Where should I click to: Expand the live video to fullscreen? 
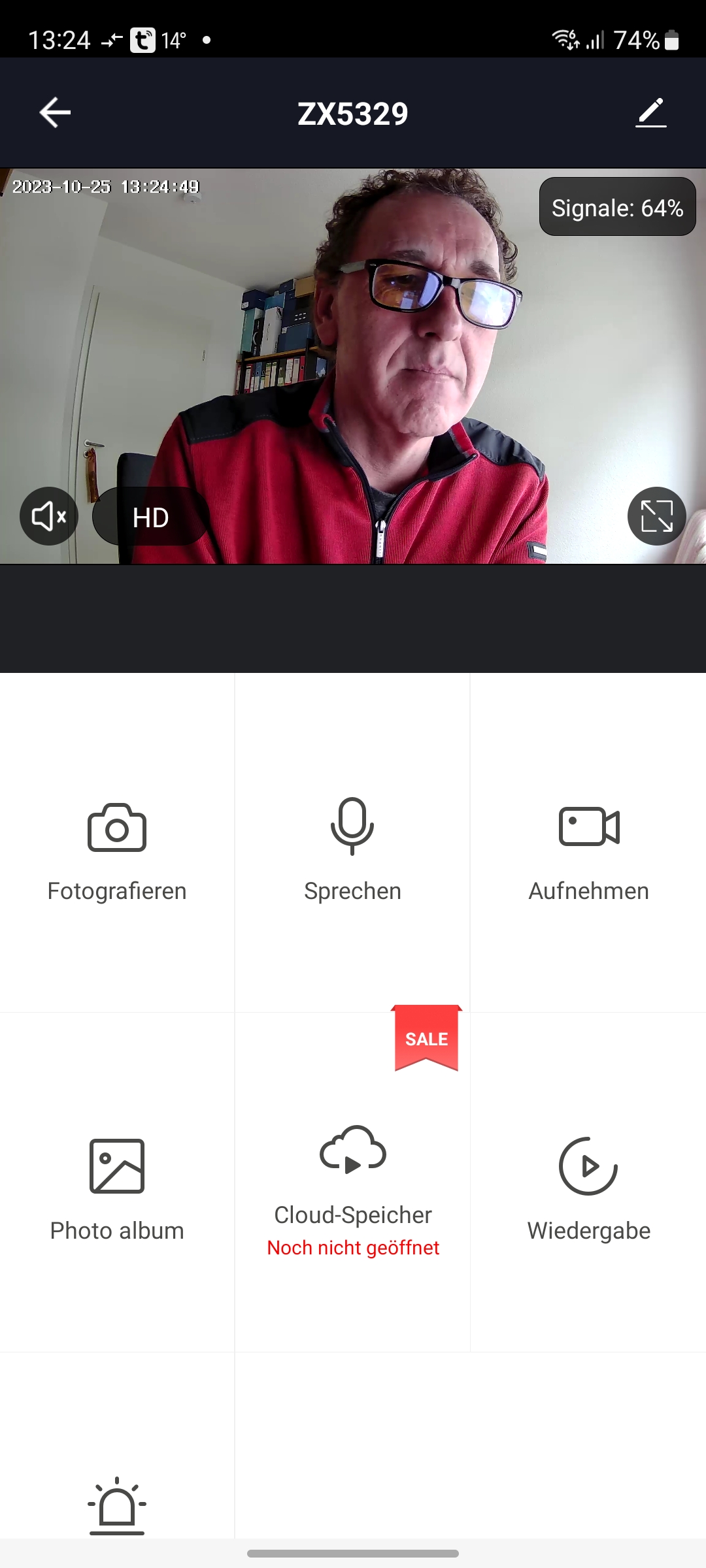(x=656, y=516)
